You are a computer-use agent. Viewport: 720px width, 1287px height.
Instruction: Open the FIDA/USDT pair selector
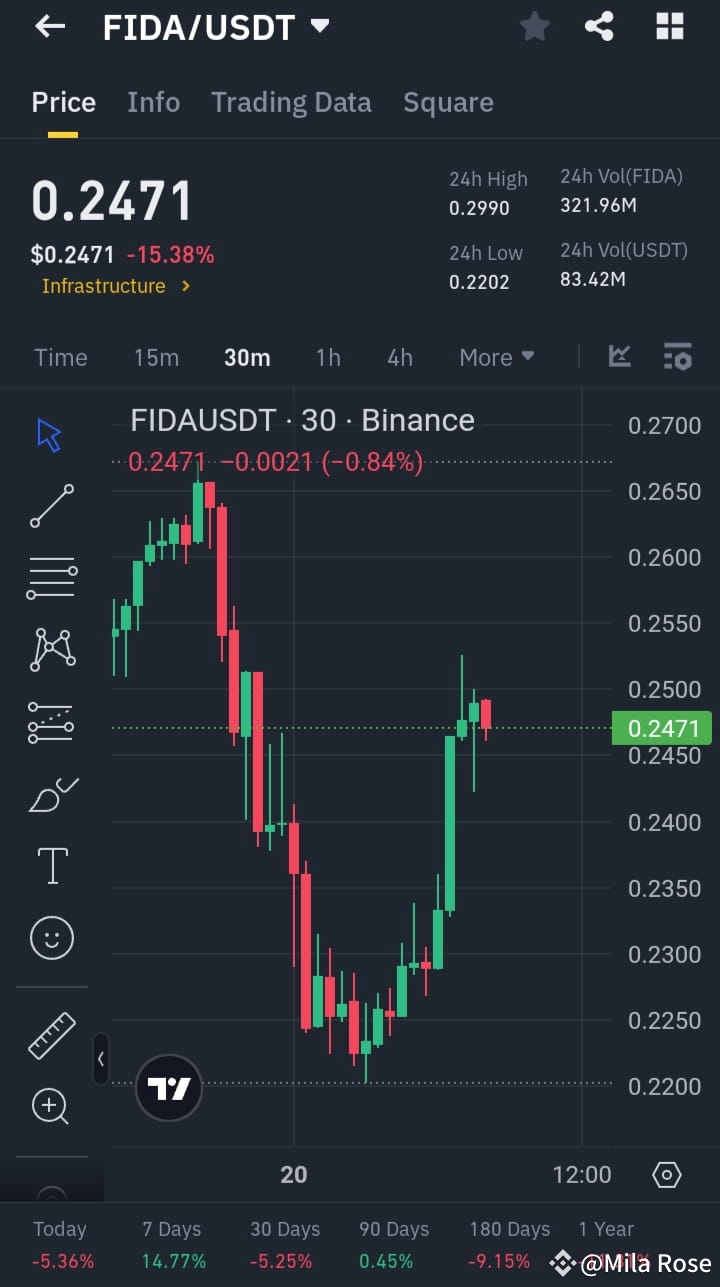pos(214,27)
